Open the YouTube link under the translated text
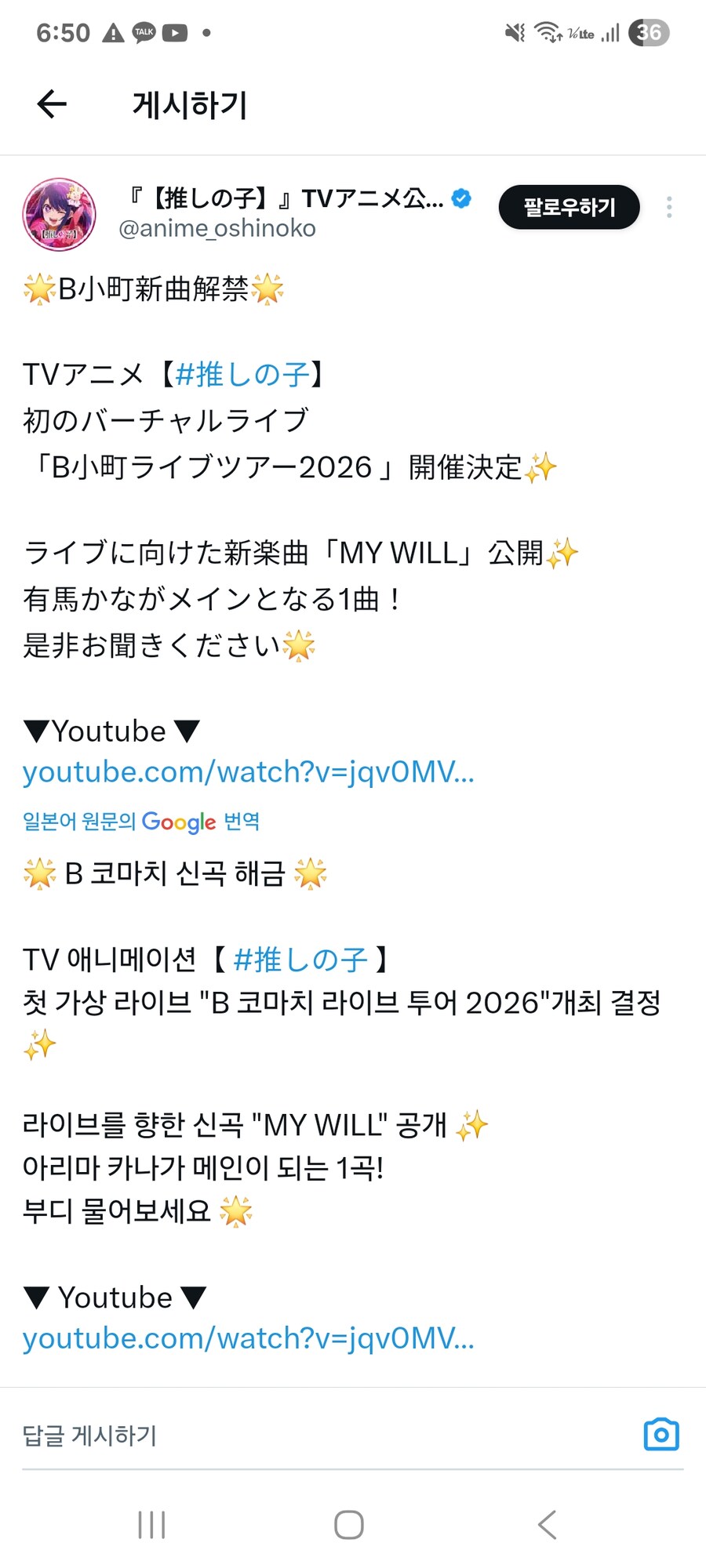 click(x=248, y=1338)
